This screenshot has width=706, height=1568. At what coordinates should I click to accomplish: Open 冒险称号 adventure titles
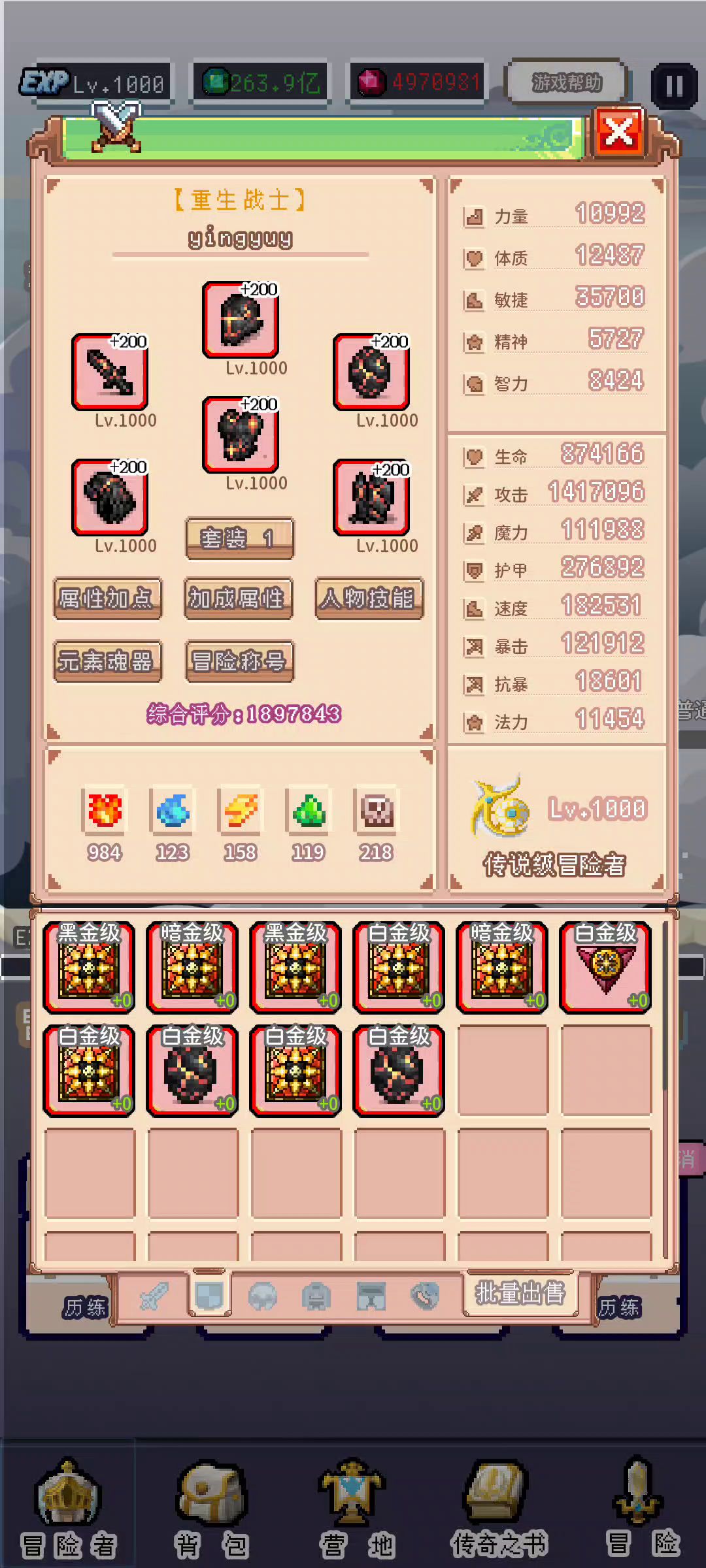click(239, 661)
